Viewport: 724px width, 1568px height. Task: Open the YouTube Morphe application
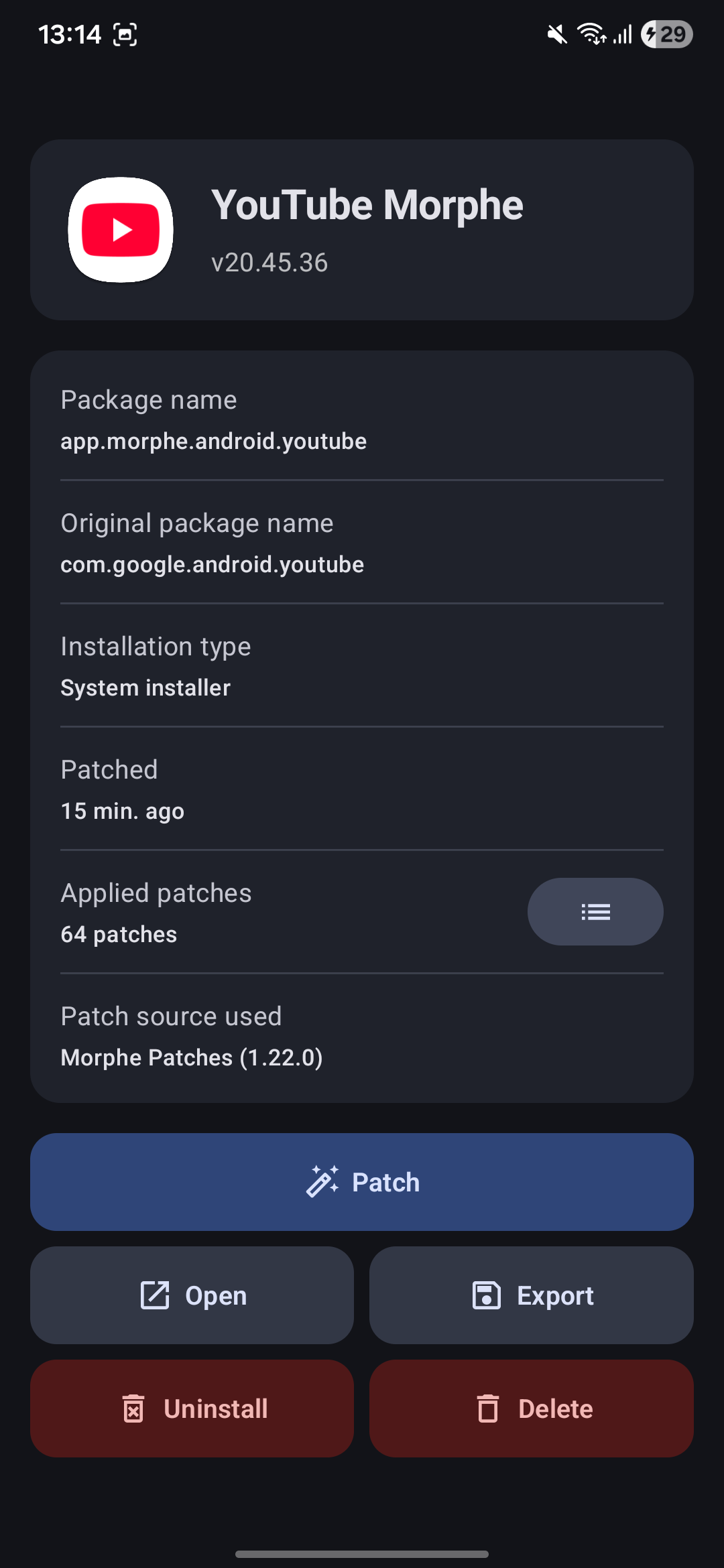pos(192,1295)
